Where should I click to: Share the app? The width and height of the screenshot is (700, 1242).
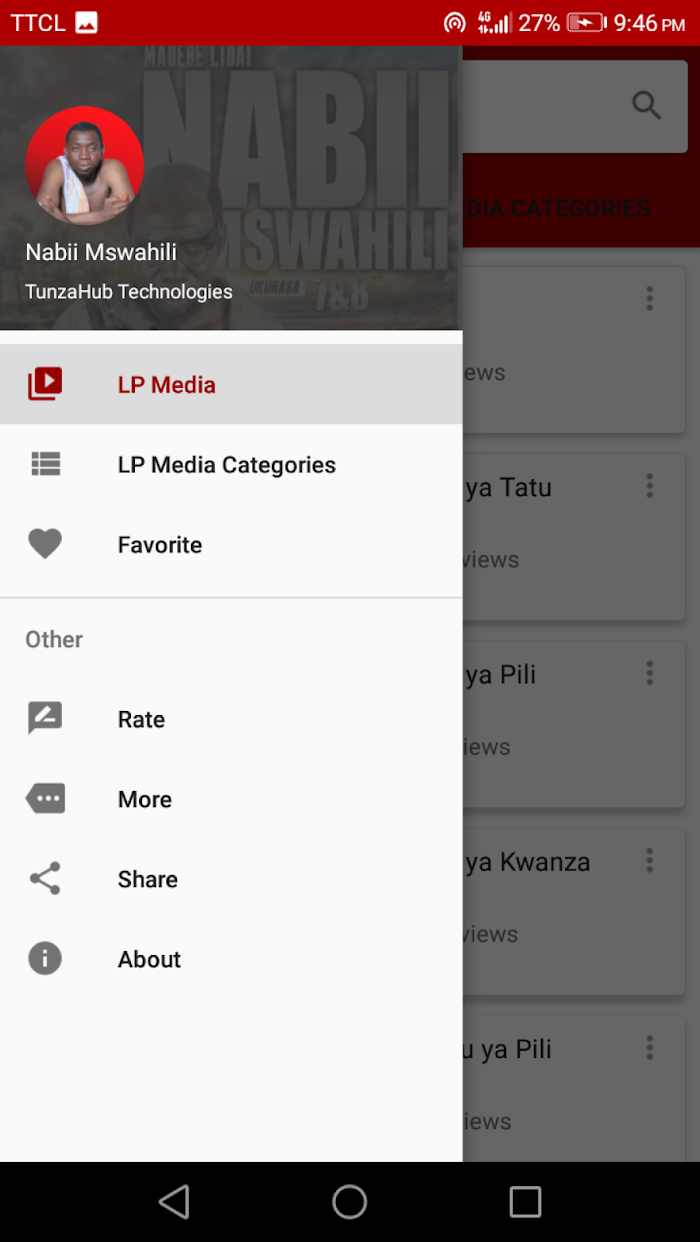coord(231,879)
